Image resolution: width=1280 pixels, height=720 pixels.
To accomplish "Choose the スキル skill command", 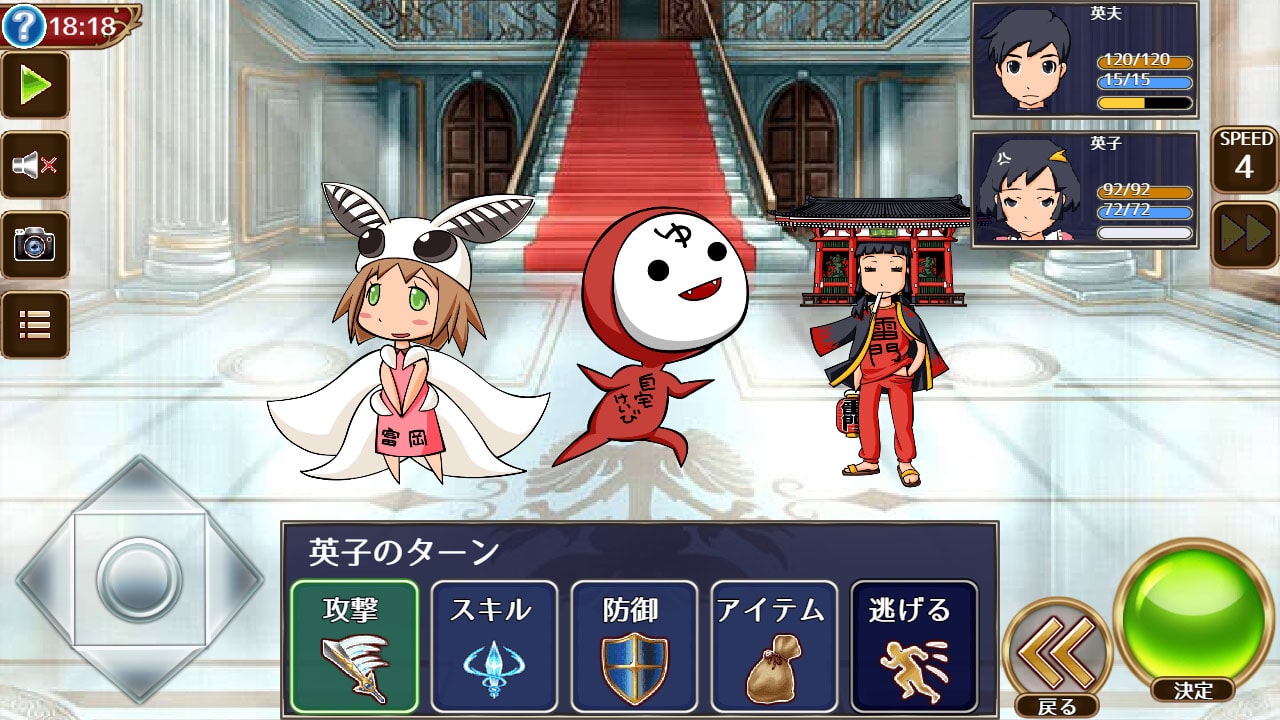I will pyautogui.click(x=494, y=646).
